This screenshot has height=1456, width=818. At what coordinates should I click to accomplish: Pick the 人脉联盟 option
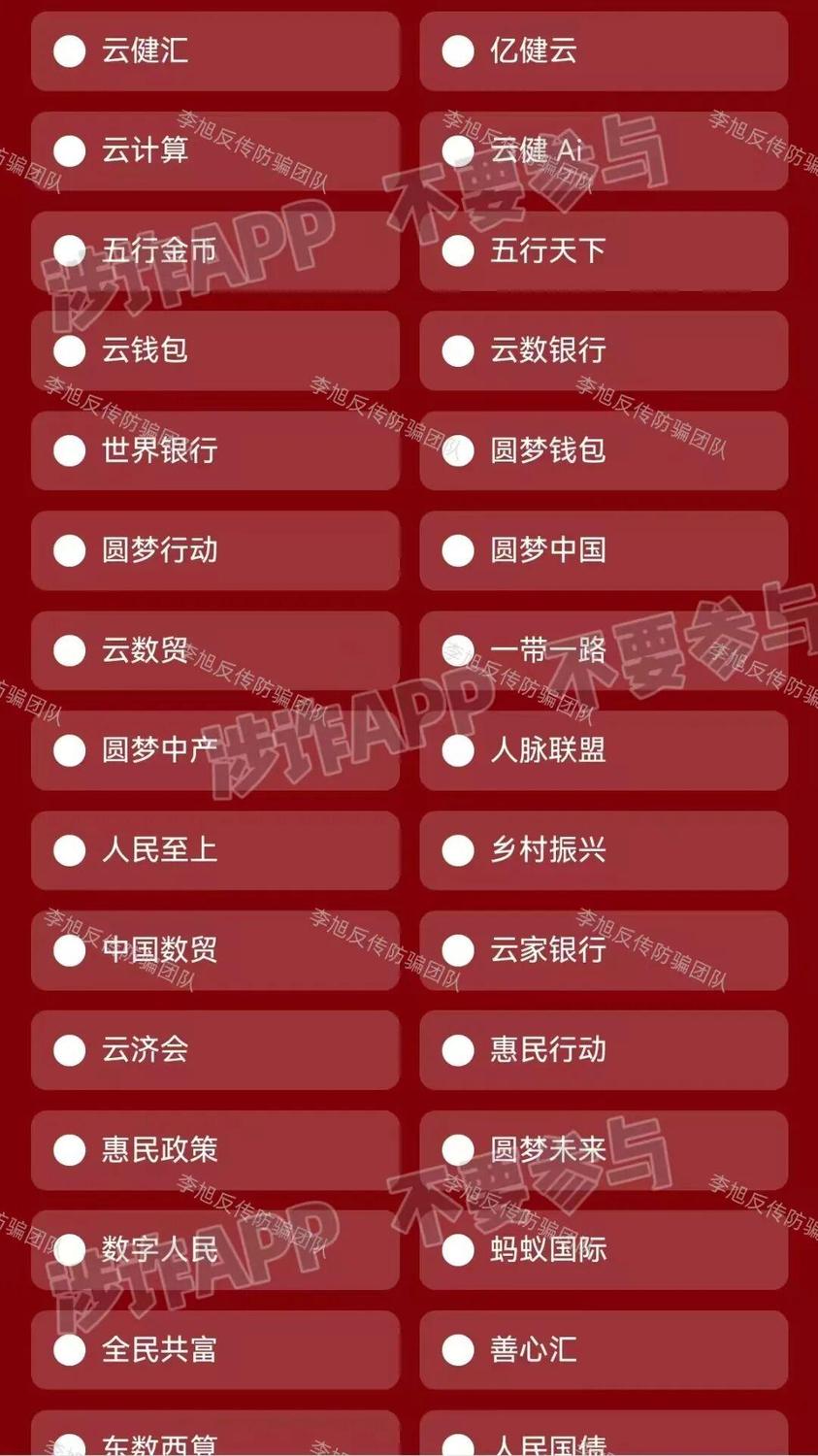458,750
